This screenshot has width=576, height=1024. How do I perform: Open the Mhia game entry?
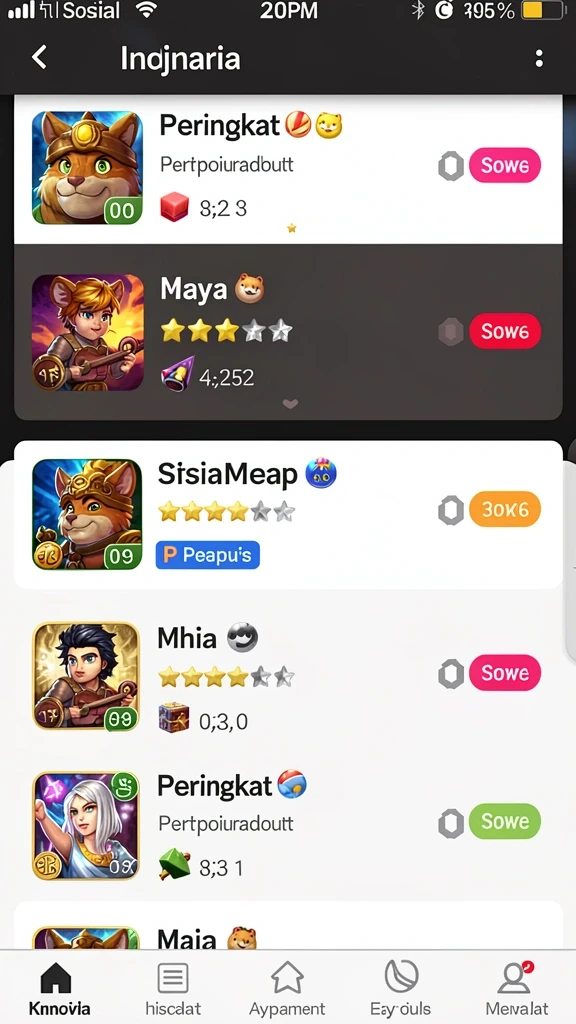(x=288, y=676)
